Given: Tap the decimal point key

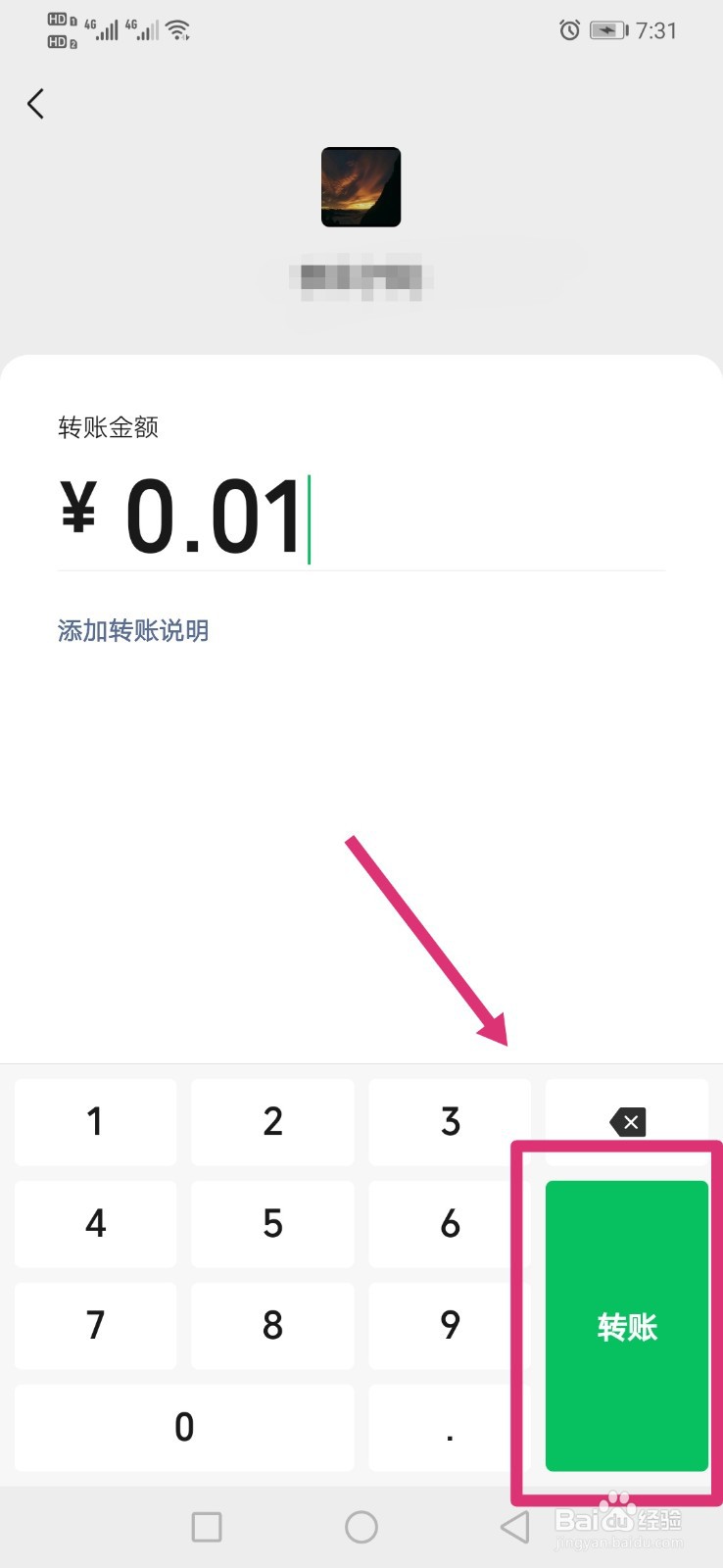Looking at the screenshot, I should coord(450,1428).
